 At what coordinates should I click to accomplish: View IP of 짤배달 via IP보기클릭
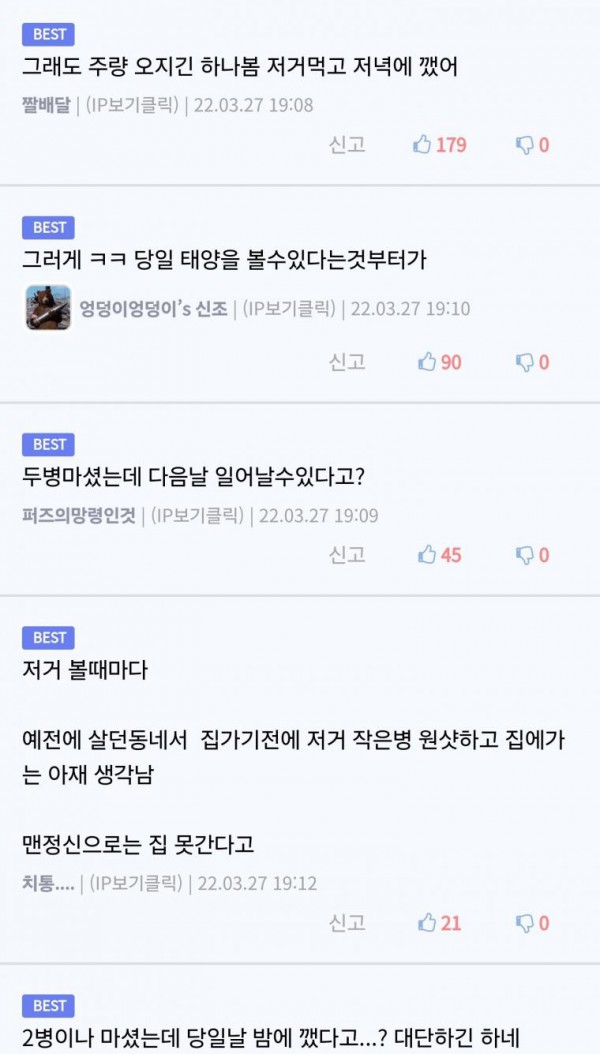pyautogui.click(x=132, y=105)
